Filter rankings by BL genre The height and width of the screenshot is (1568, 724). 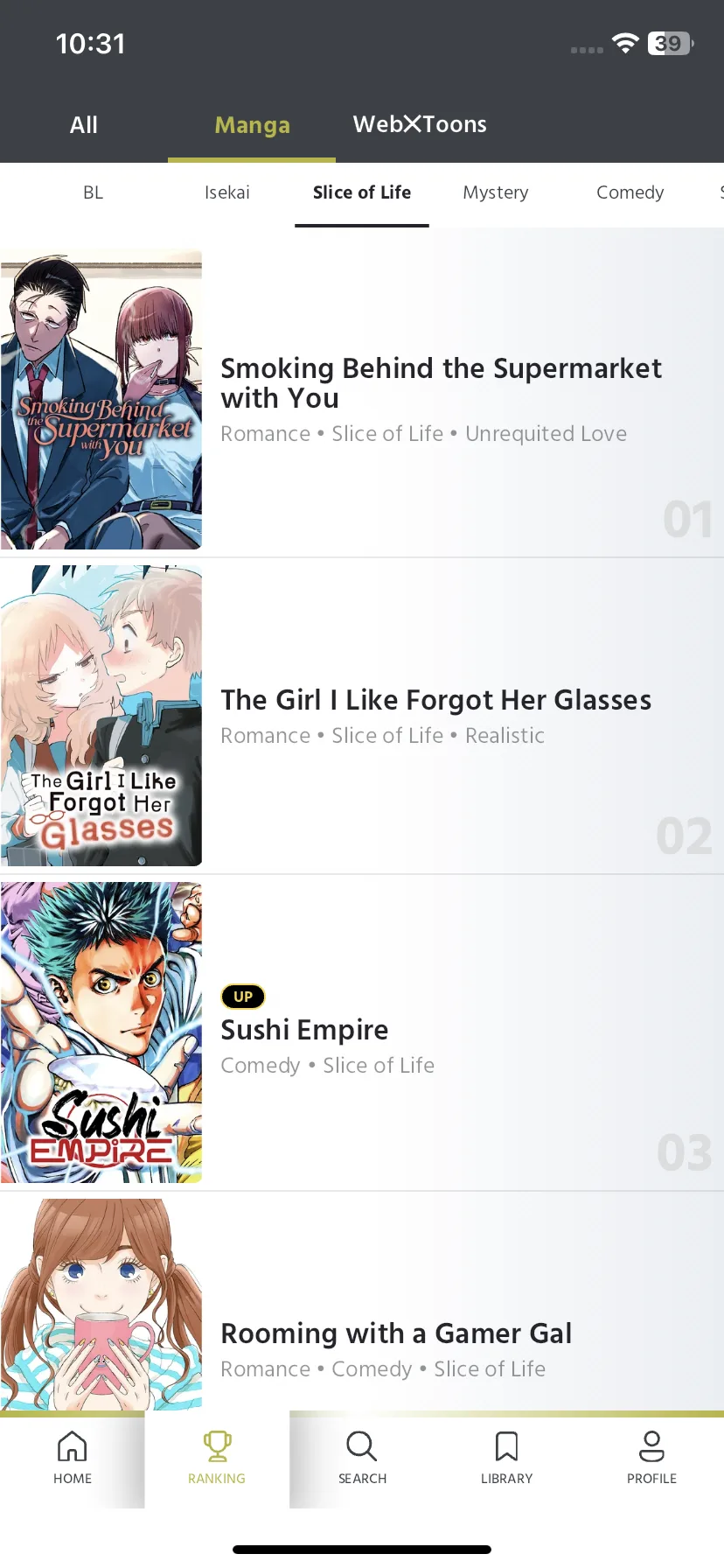click(x=94, y=192)
